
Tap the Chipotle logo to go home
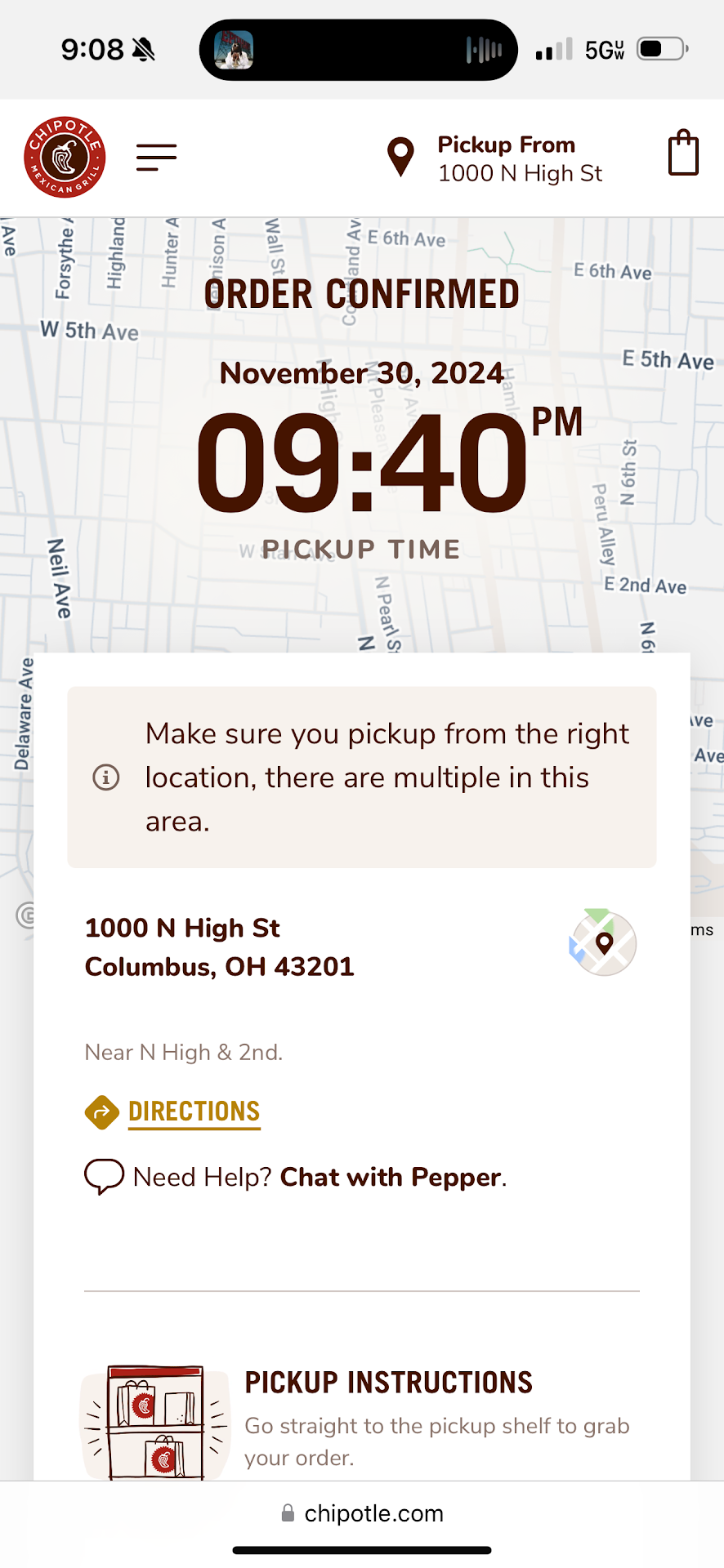(65, 157)
